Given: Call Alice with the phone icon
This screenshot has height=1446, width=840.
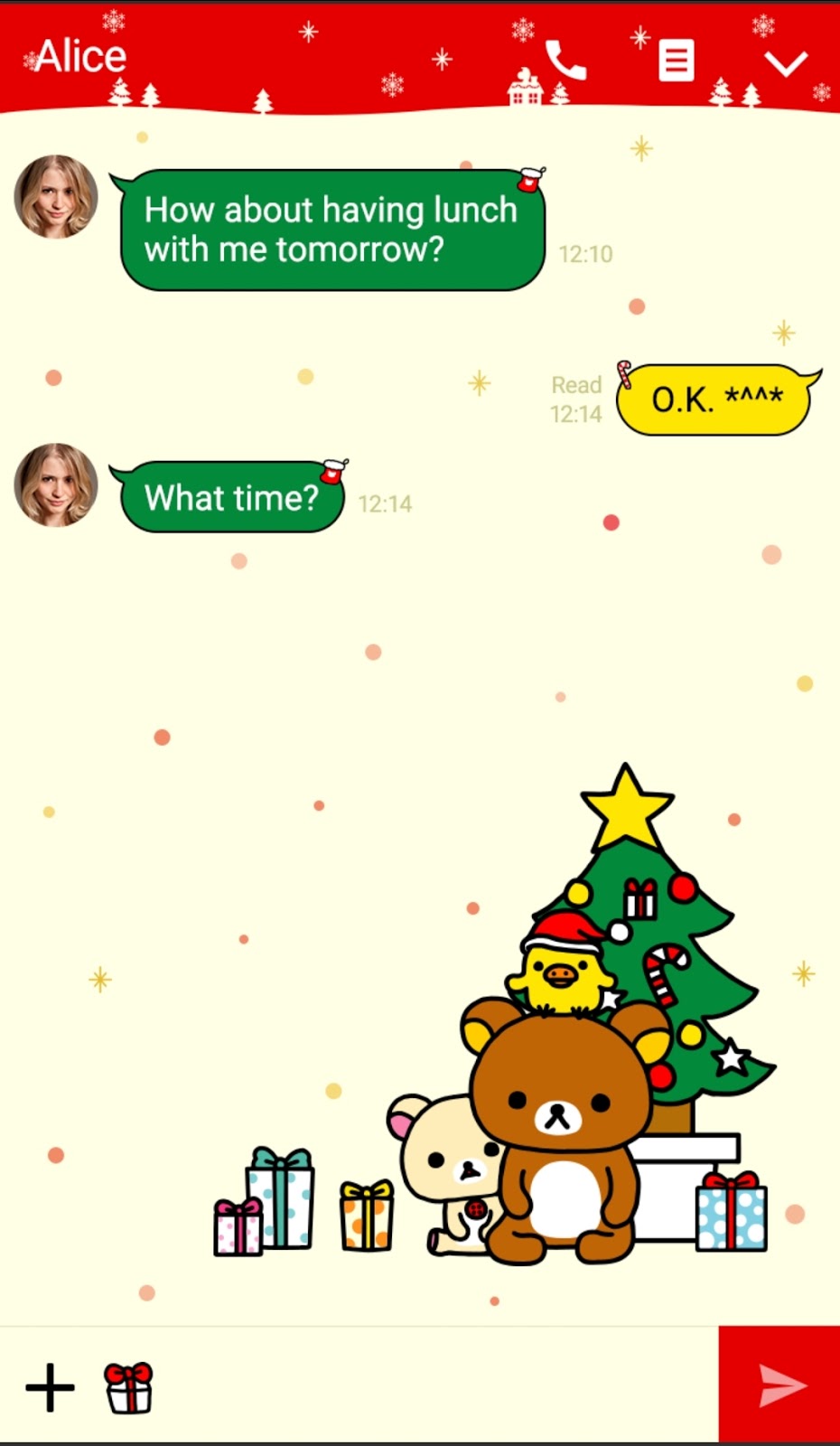Looking at the screenshot, I should (566, 61).
